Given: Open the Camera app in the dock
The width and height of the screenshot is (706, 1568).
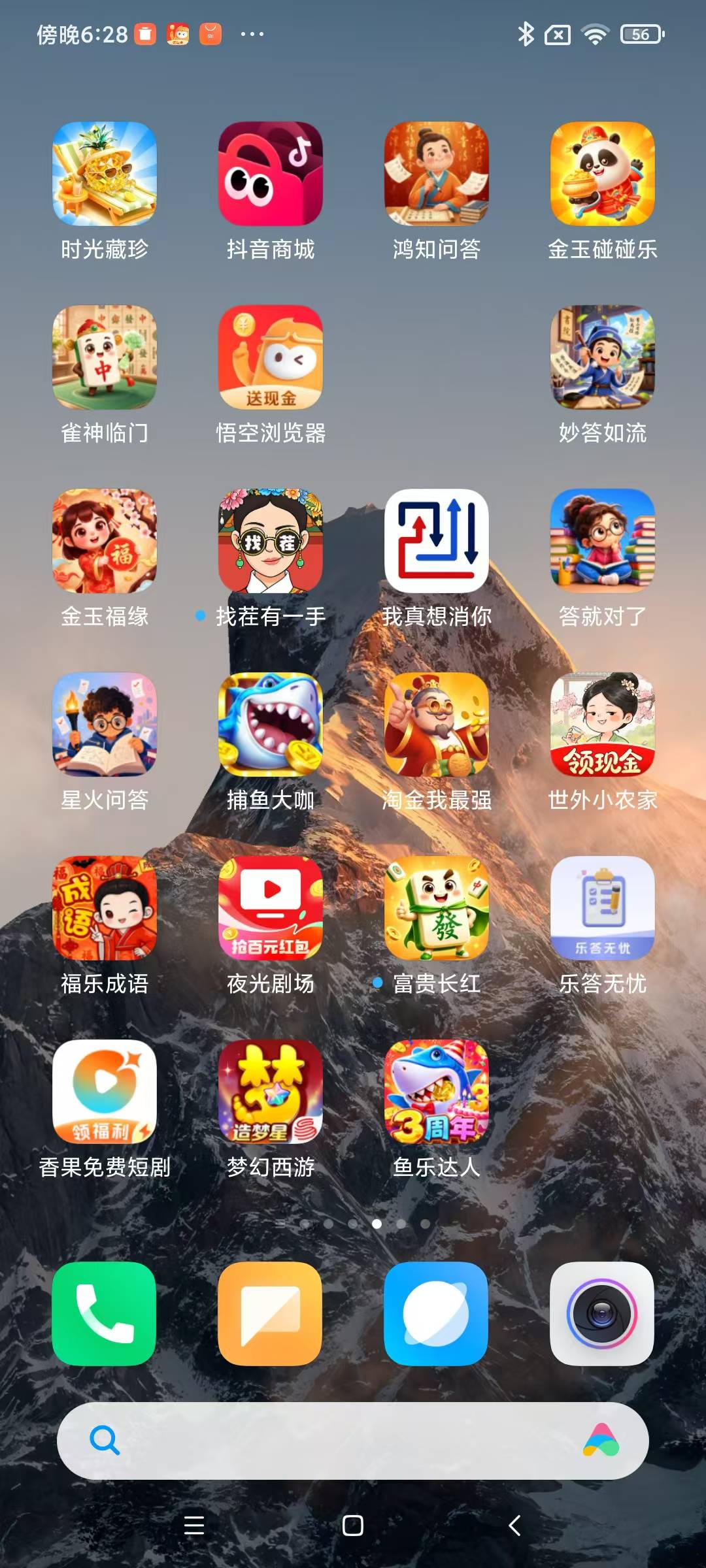Looking at the screenshot, I should (x=603, y=1314).
